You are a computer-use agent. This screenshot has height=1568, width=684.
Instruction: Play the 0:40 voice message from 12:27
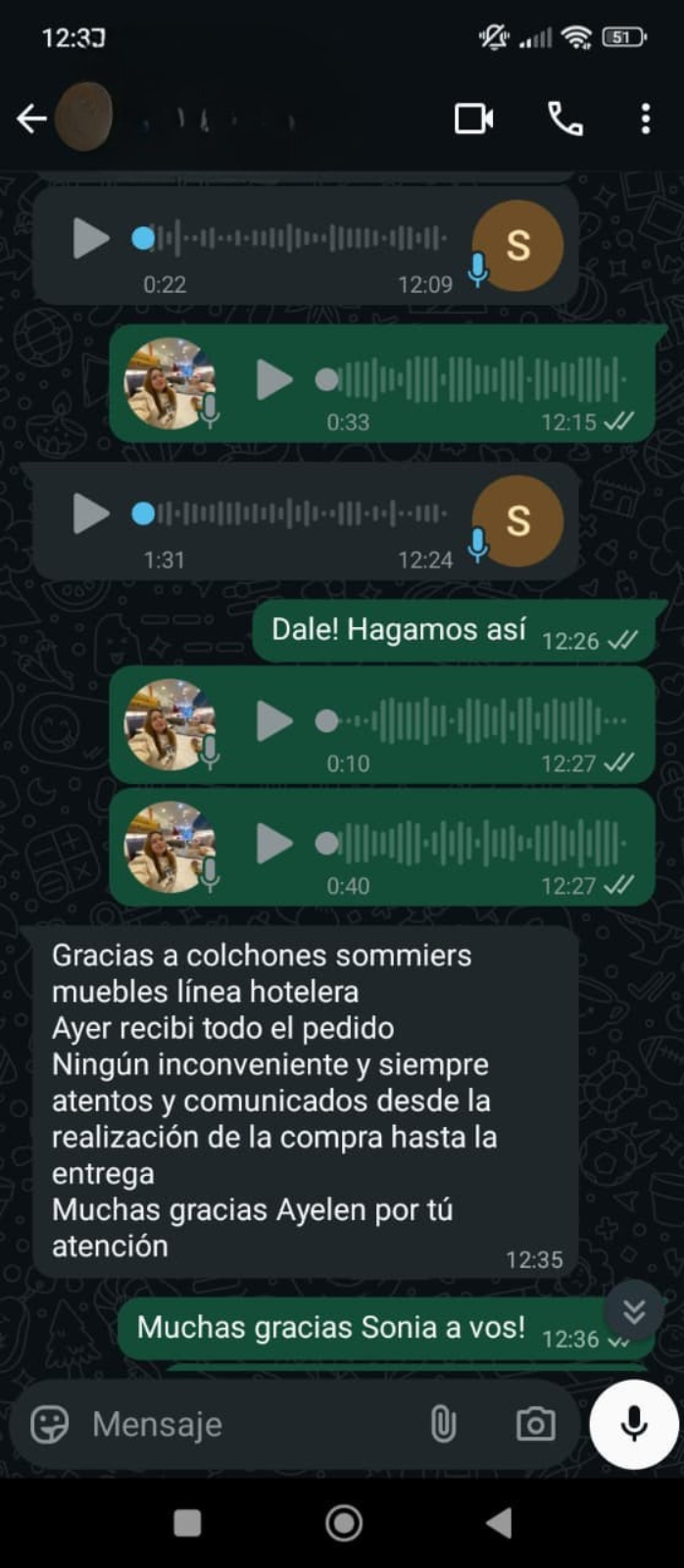pyautogui.click(x=274, y=843)
